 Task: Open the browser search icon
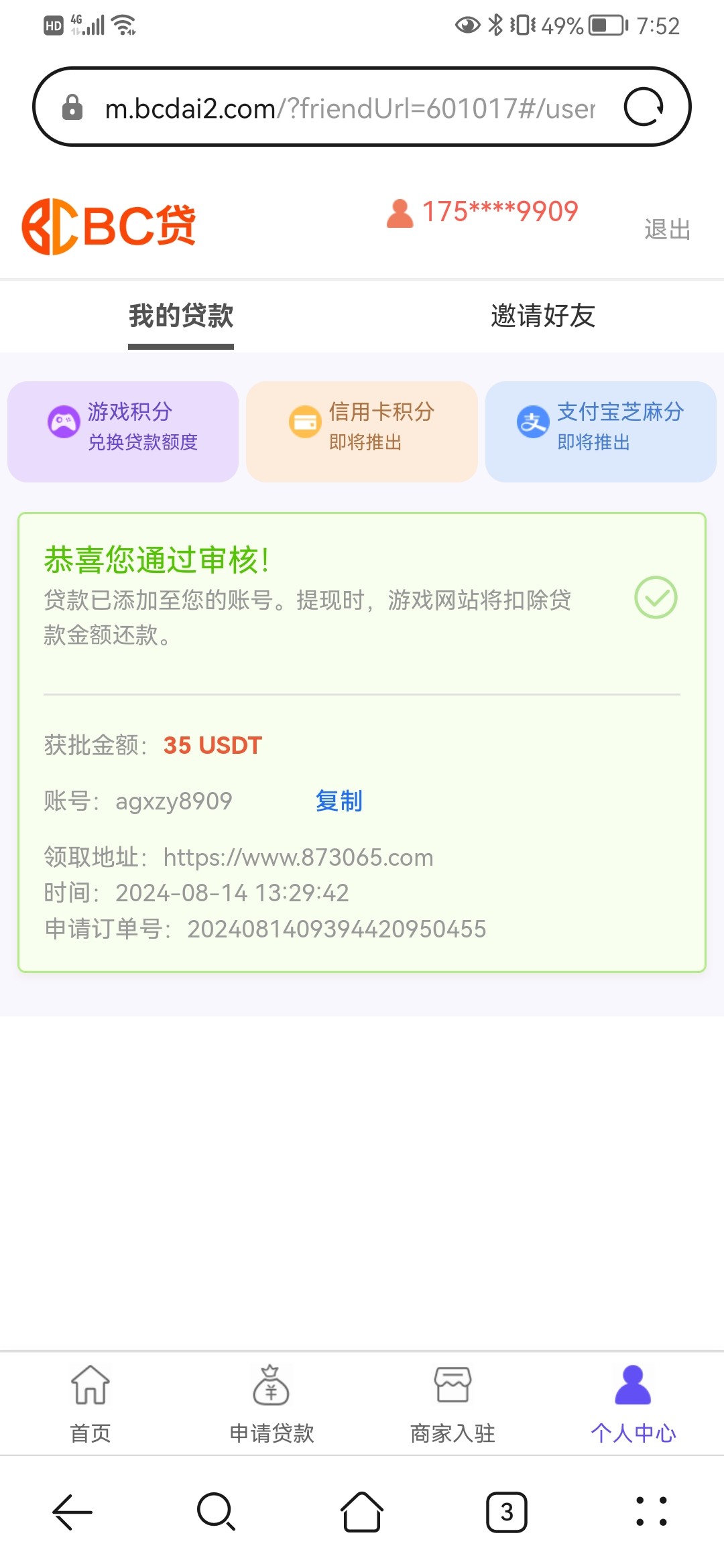[x=217, y=1512]
